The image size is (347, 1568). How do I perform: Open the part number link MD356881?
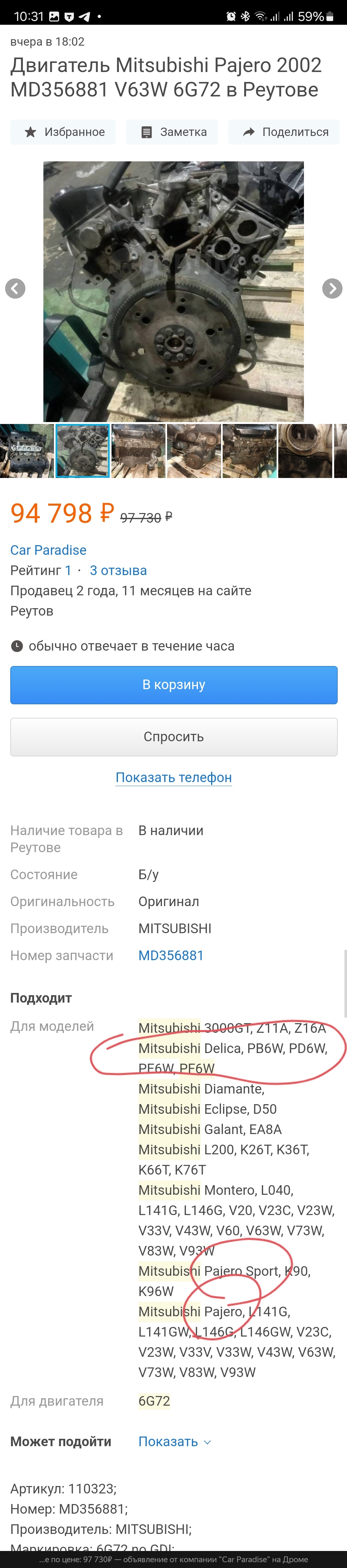171,956
